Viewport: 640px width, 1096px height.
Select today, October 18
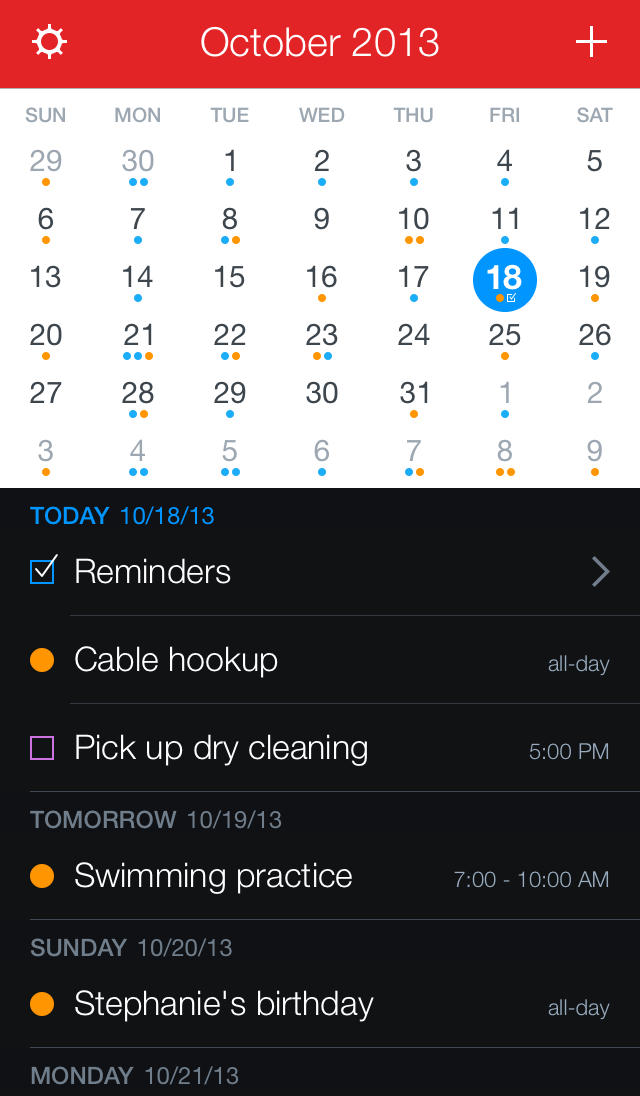505,280
